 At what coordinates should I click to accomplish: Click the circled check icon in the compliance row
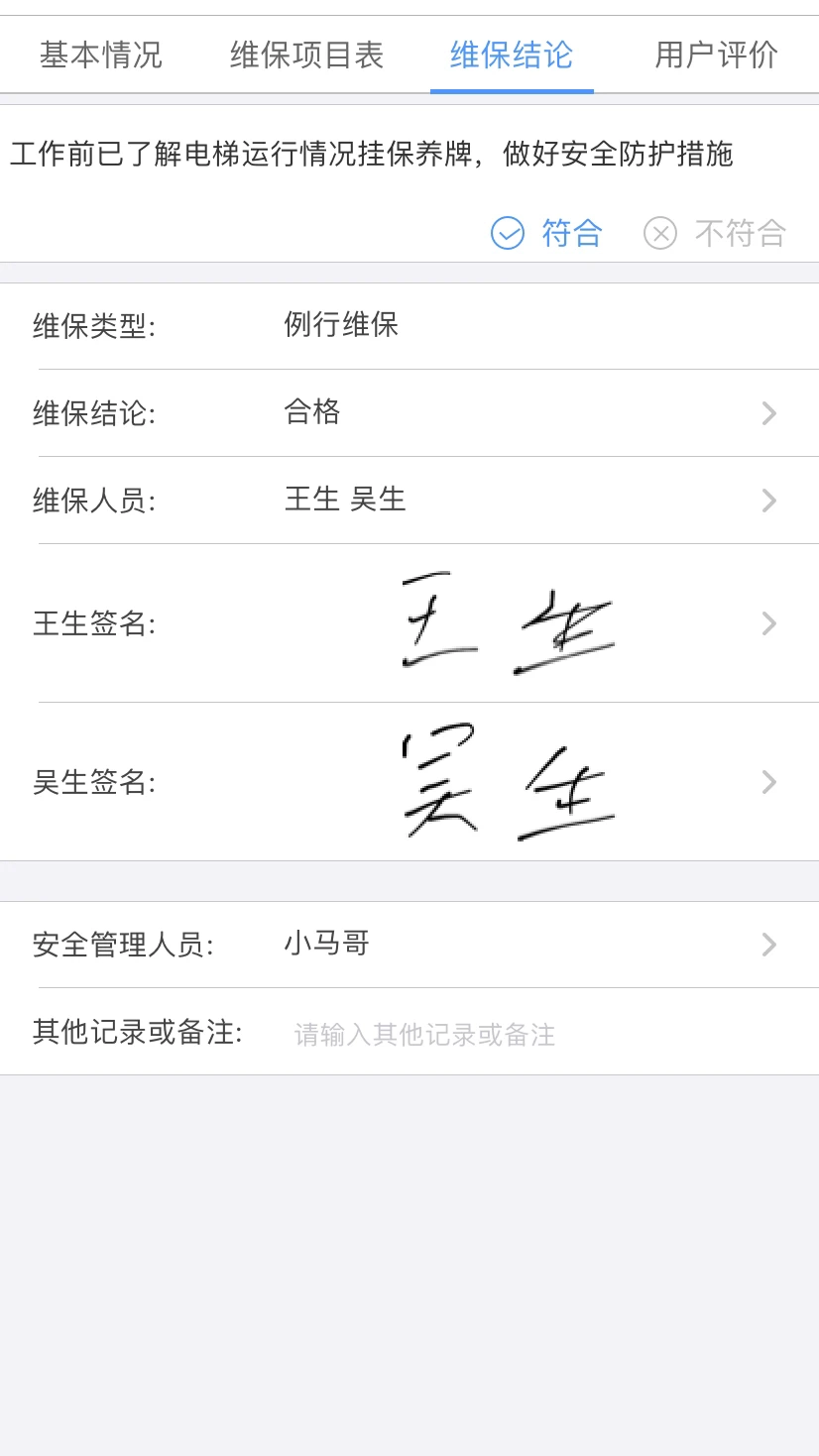point(507,233)
